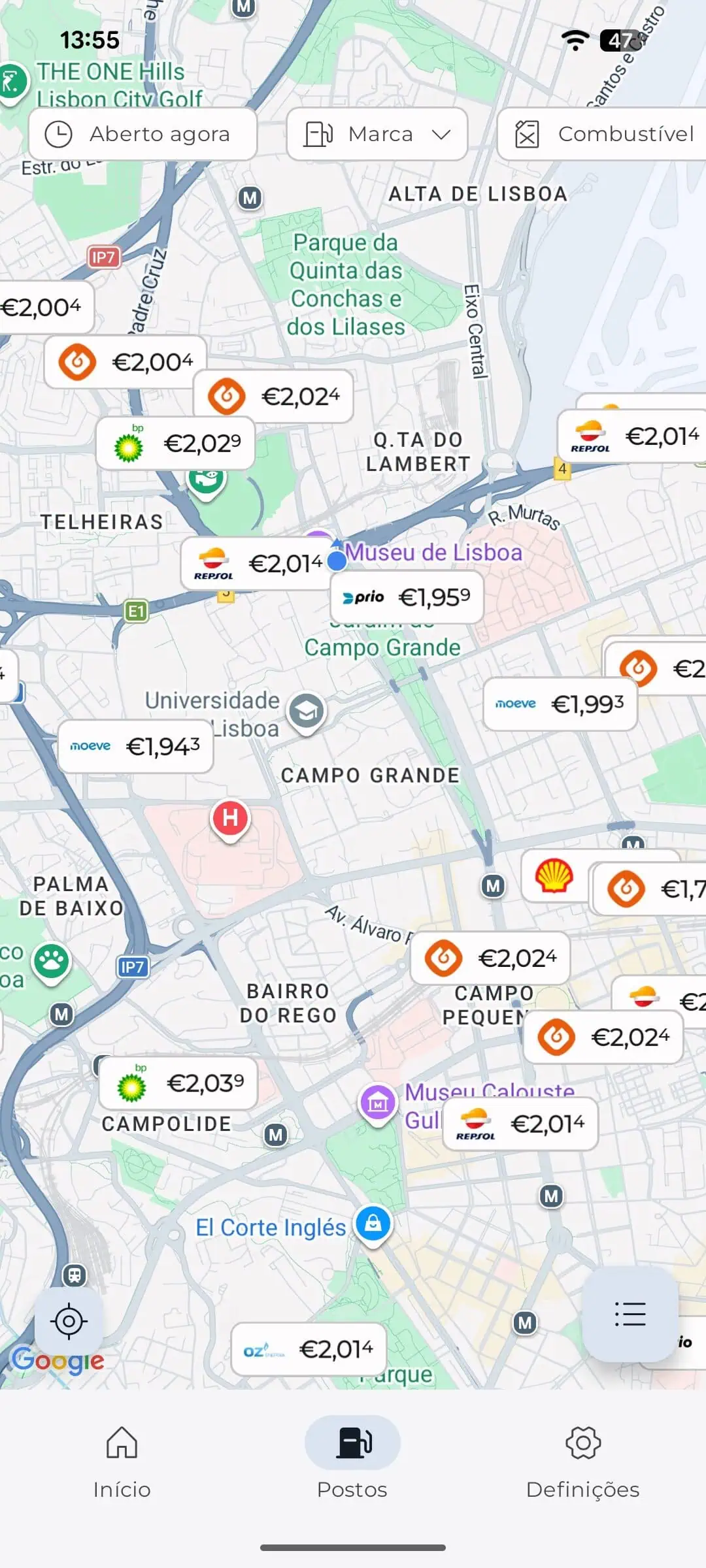
Task: Open the Prio station at €1,959
Action: (x=407, y=597)
